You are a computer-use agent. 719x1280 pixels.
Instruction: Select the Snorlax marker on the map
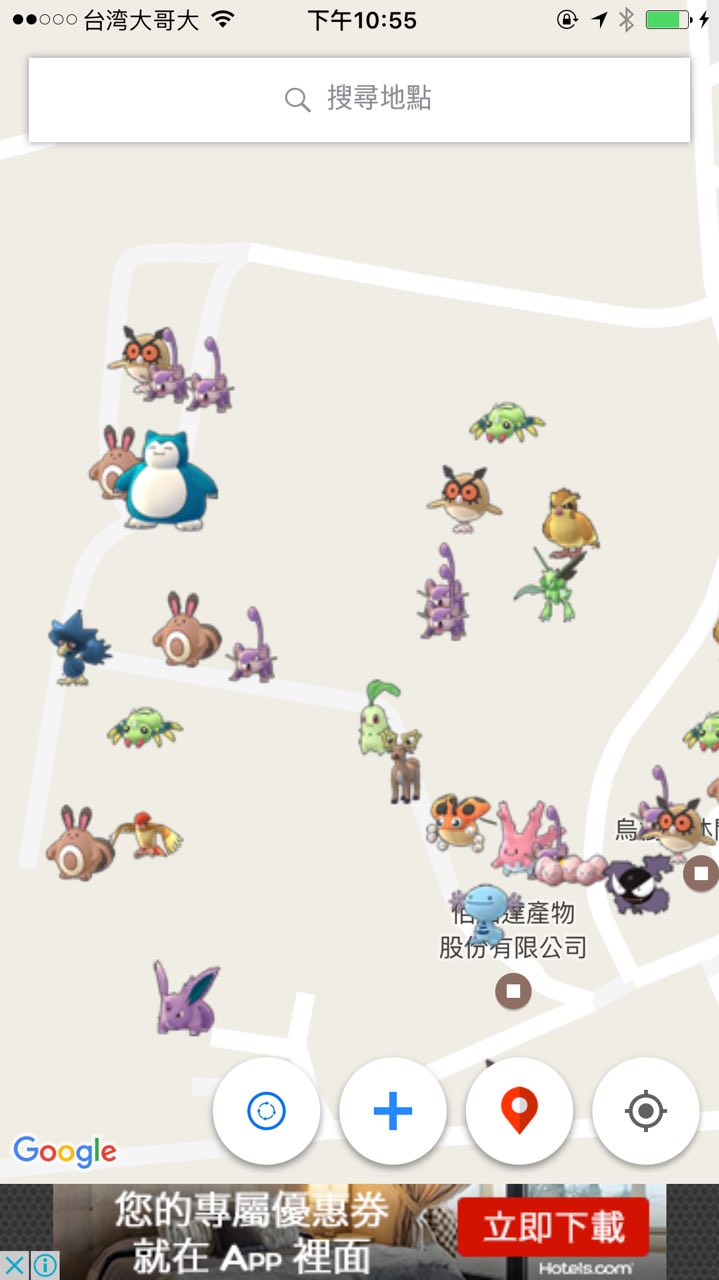click(165, 479)
